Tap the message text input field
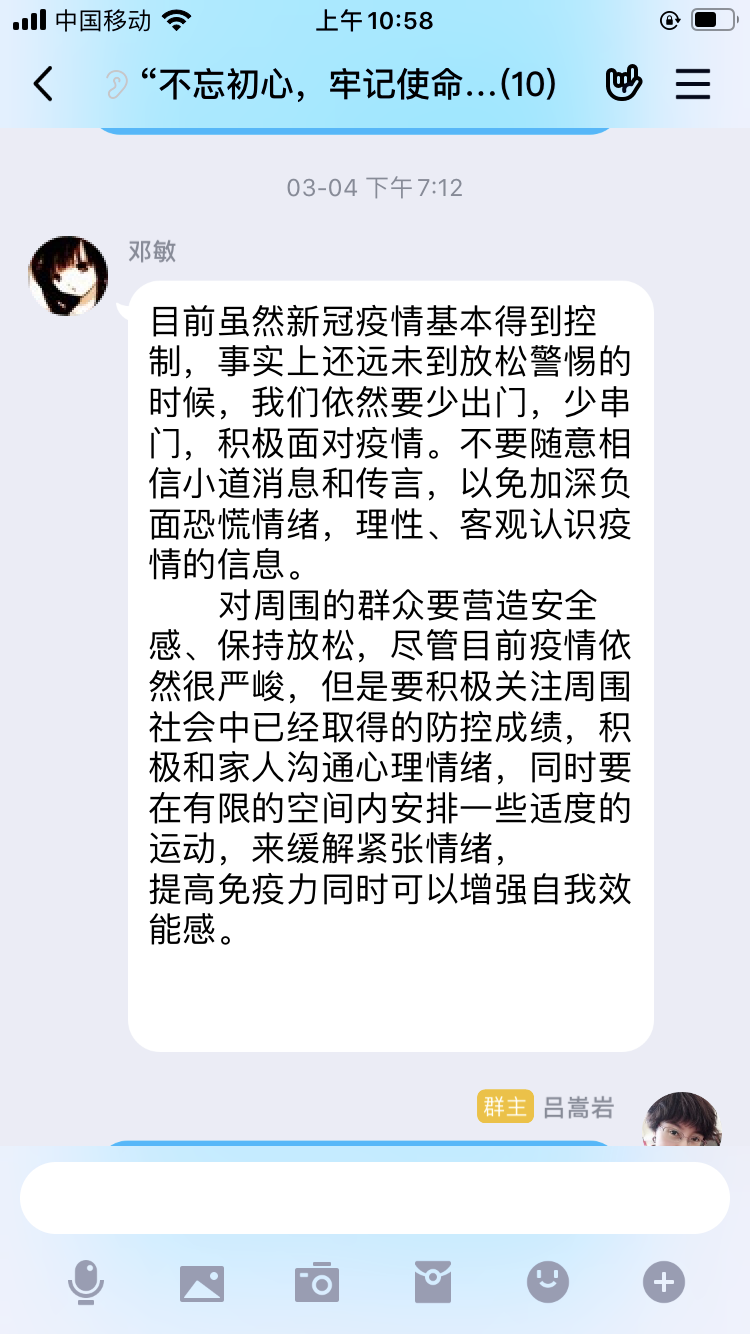Screen dimensions: 750x1334 tap(375, 1198)
